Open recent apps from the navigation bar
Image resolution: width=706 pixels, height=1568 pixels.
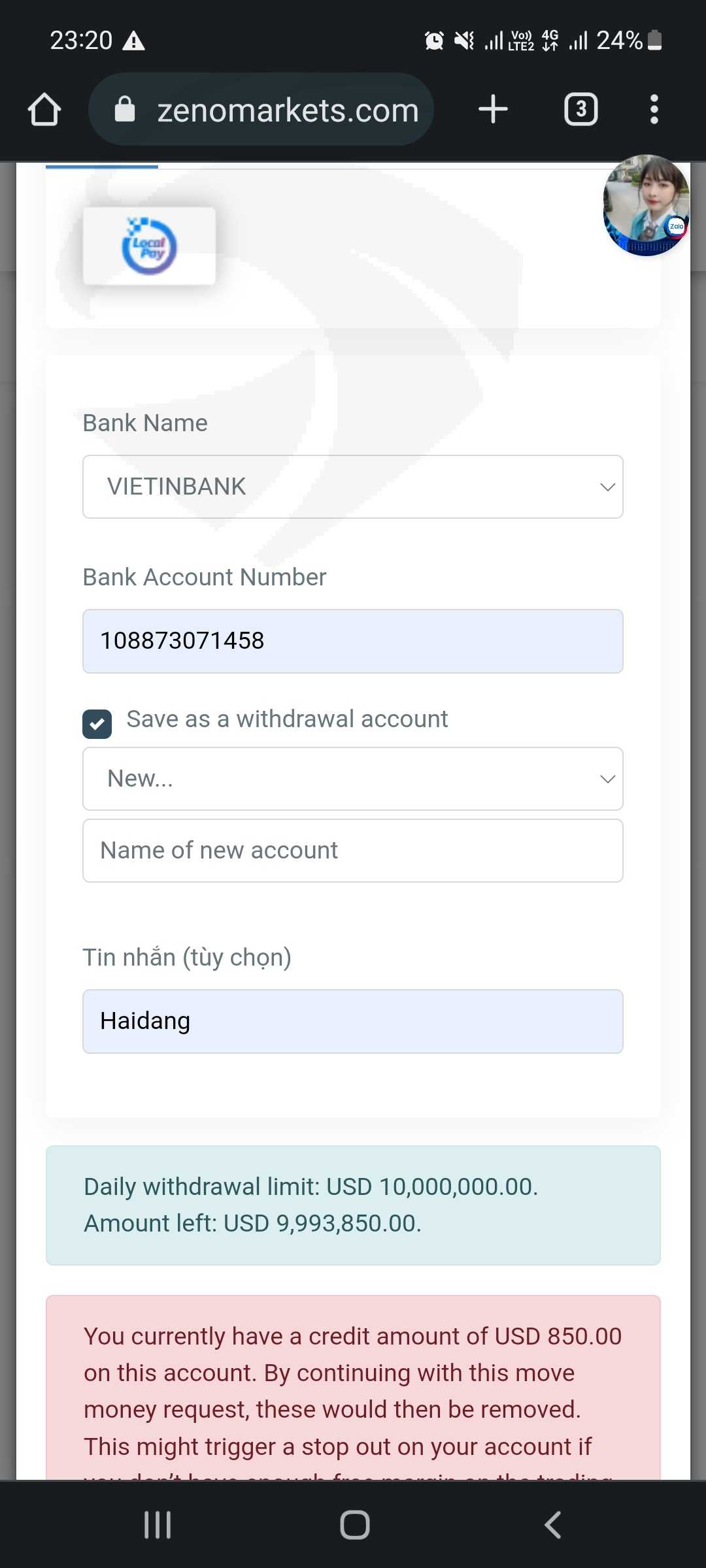(x=158, y=1525)
